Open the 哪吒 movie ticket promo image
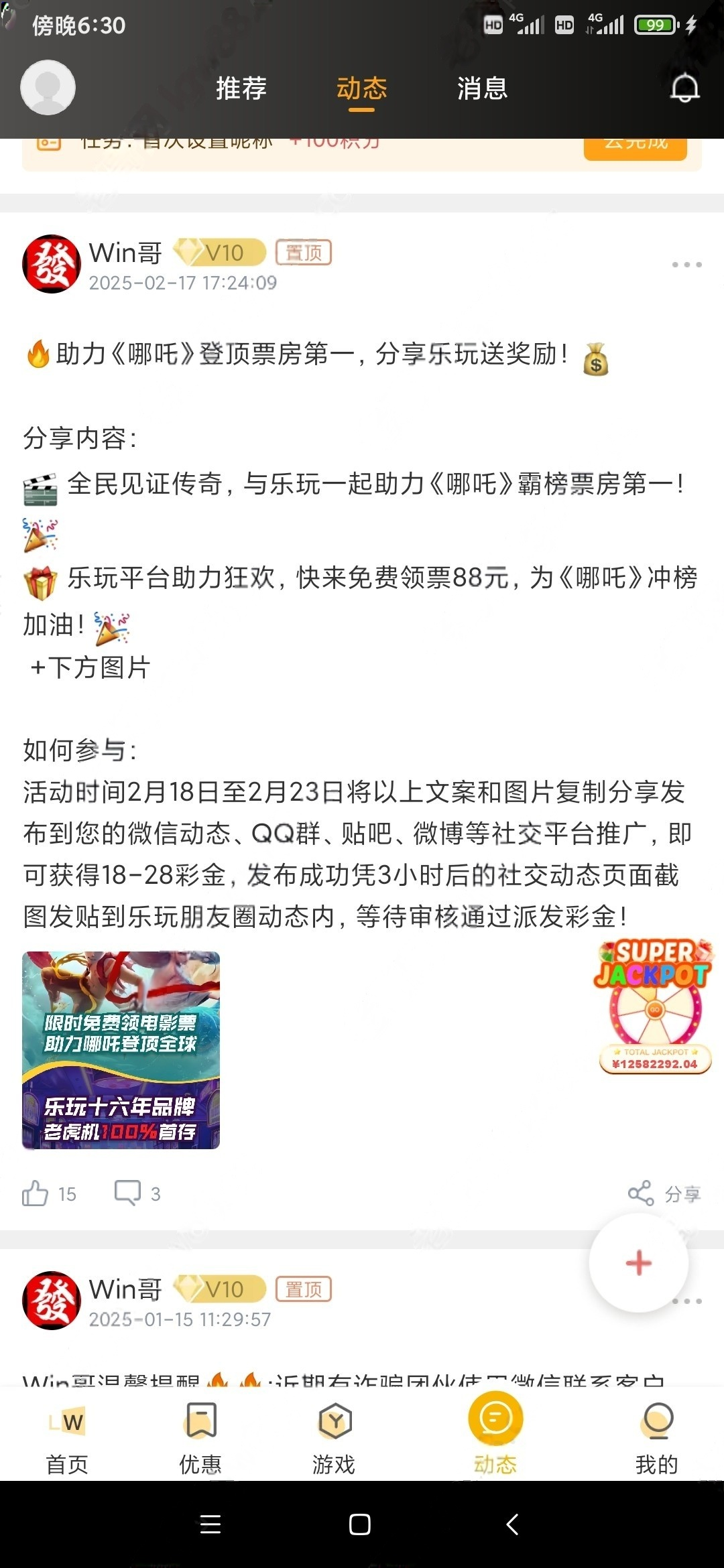The width and height of the screenshot is (724, 1568). pos(121,1050)
